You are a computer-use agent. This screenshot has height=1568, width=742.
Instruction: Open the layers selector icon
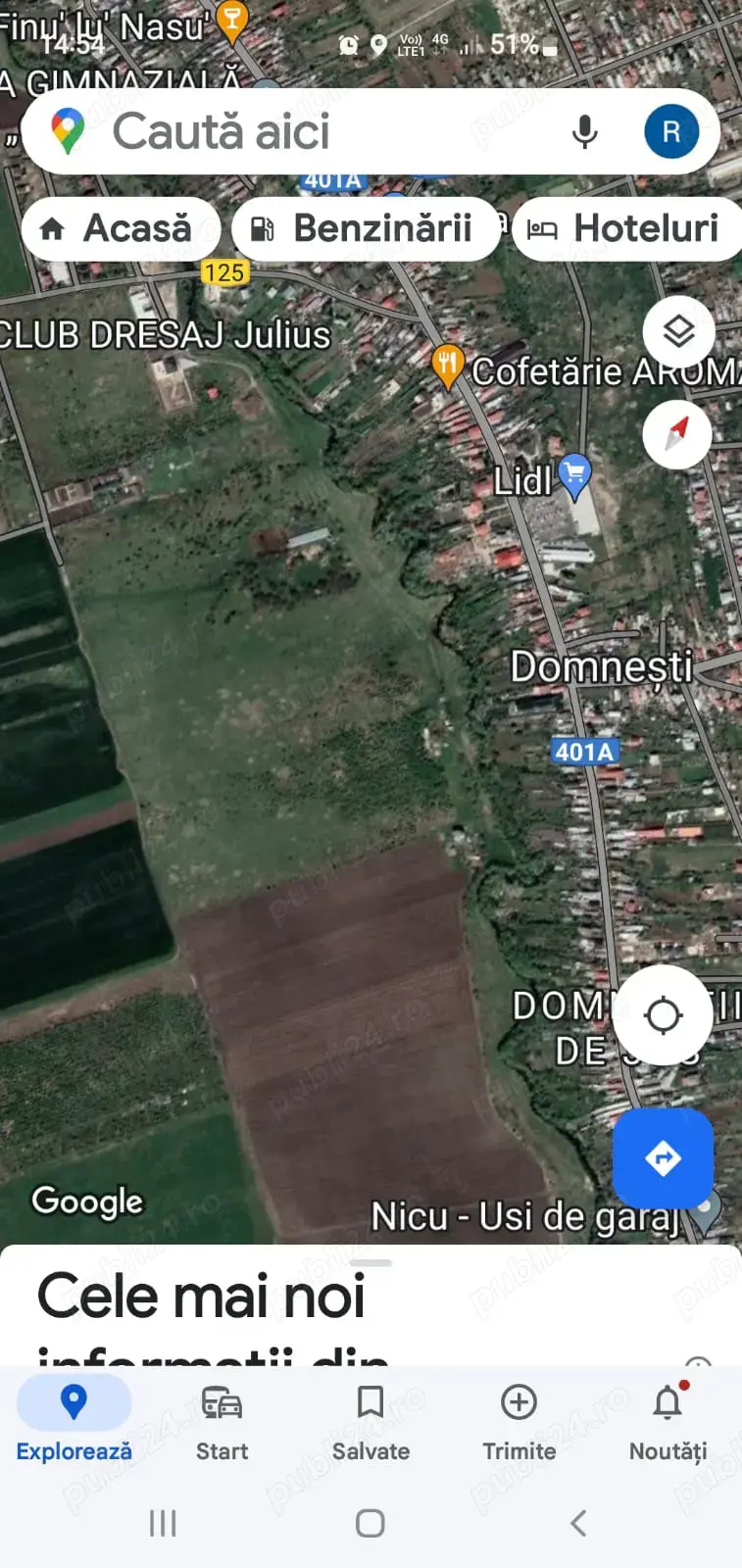coord(677,331)
